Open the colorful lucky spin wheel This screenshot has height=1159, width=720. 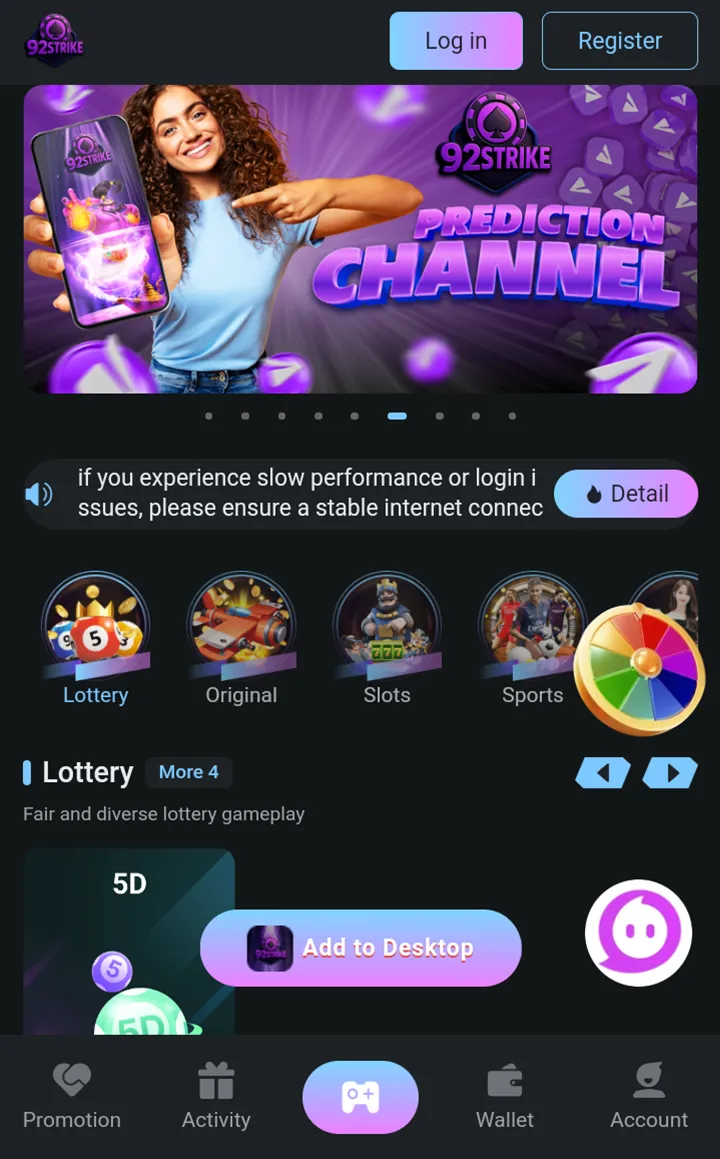coord(640,670)
